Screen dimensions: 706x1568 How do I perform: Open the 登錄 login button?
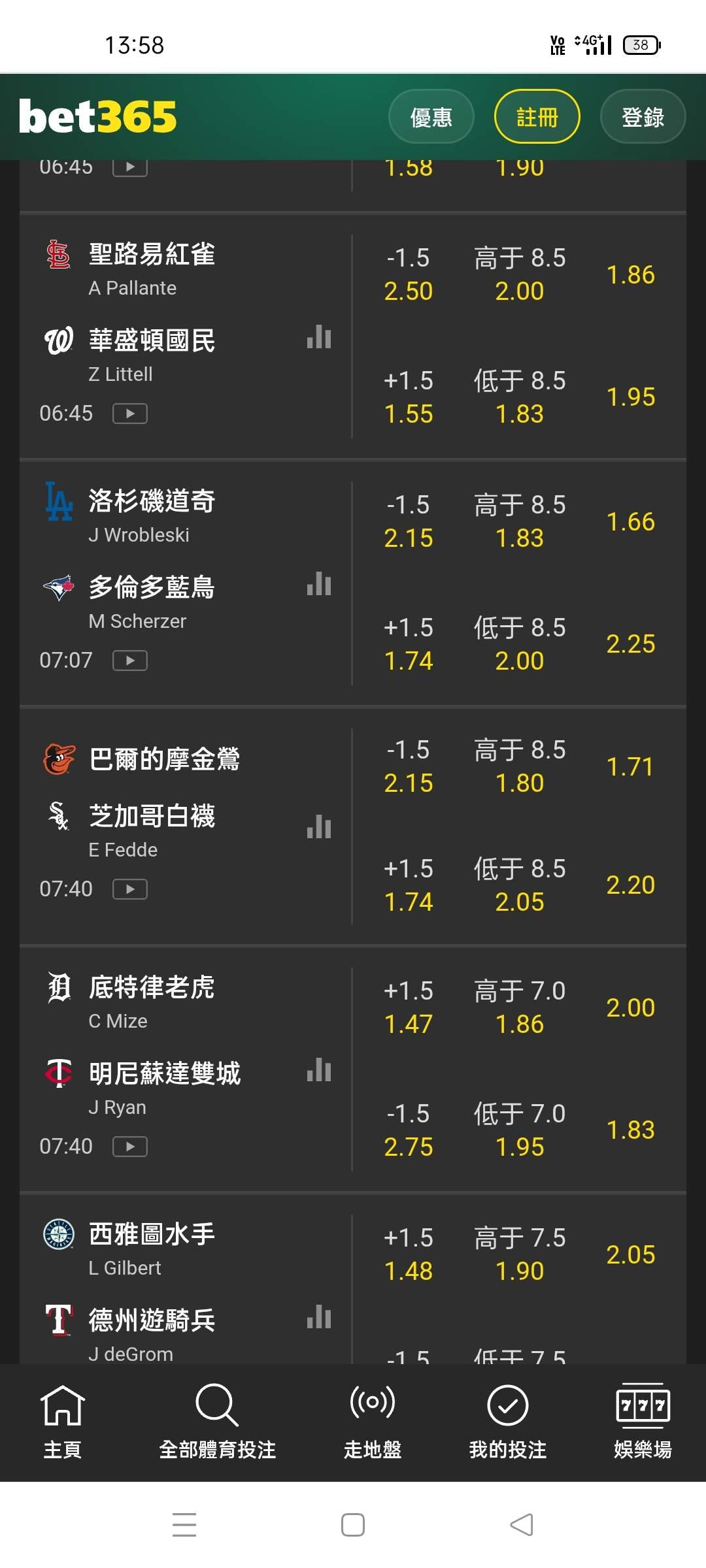(643, 117)
